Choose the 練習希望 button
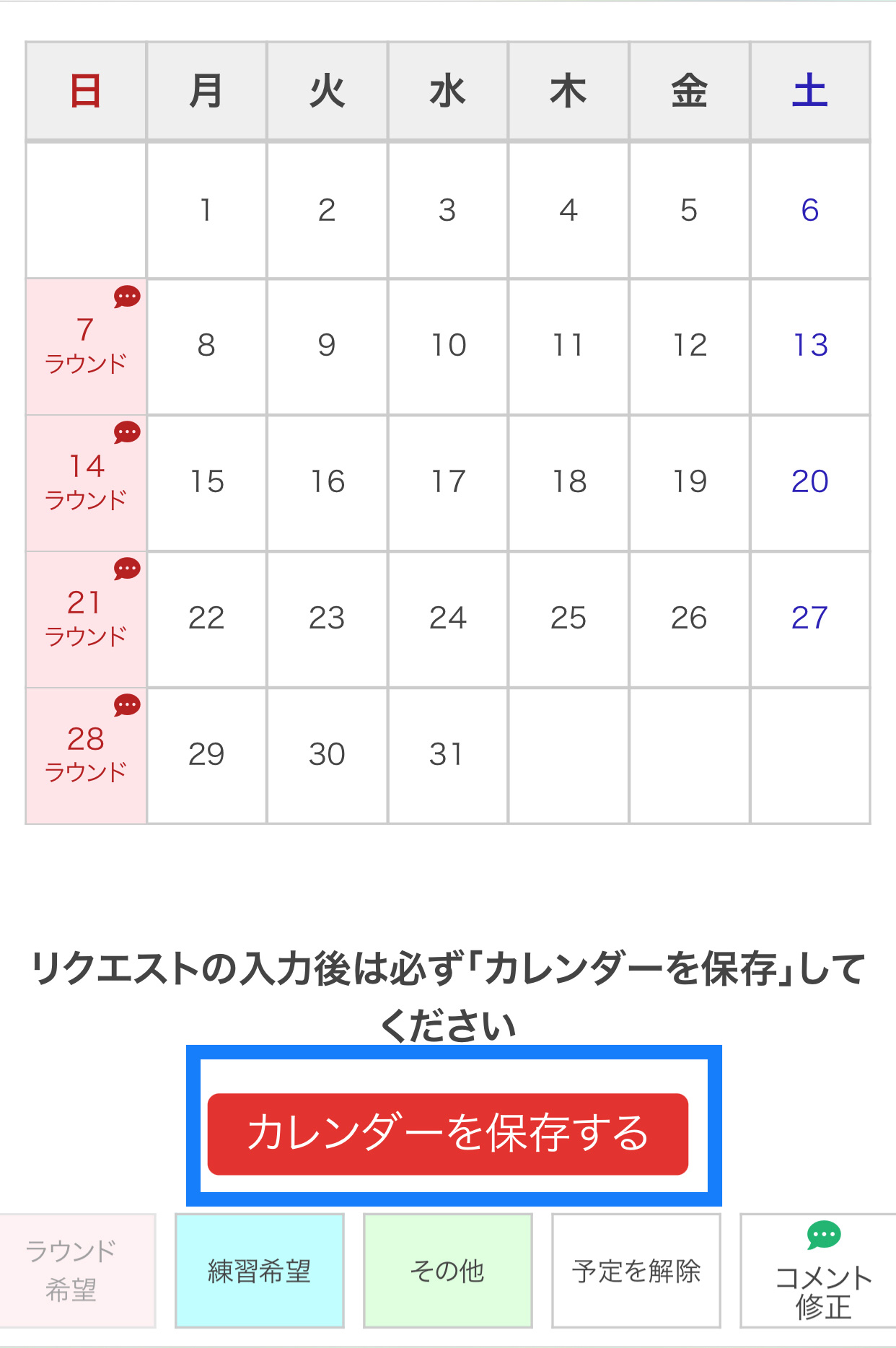 coord(260,1271)
